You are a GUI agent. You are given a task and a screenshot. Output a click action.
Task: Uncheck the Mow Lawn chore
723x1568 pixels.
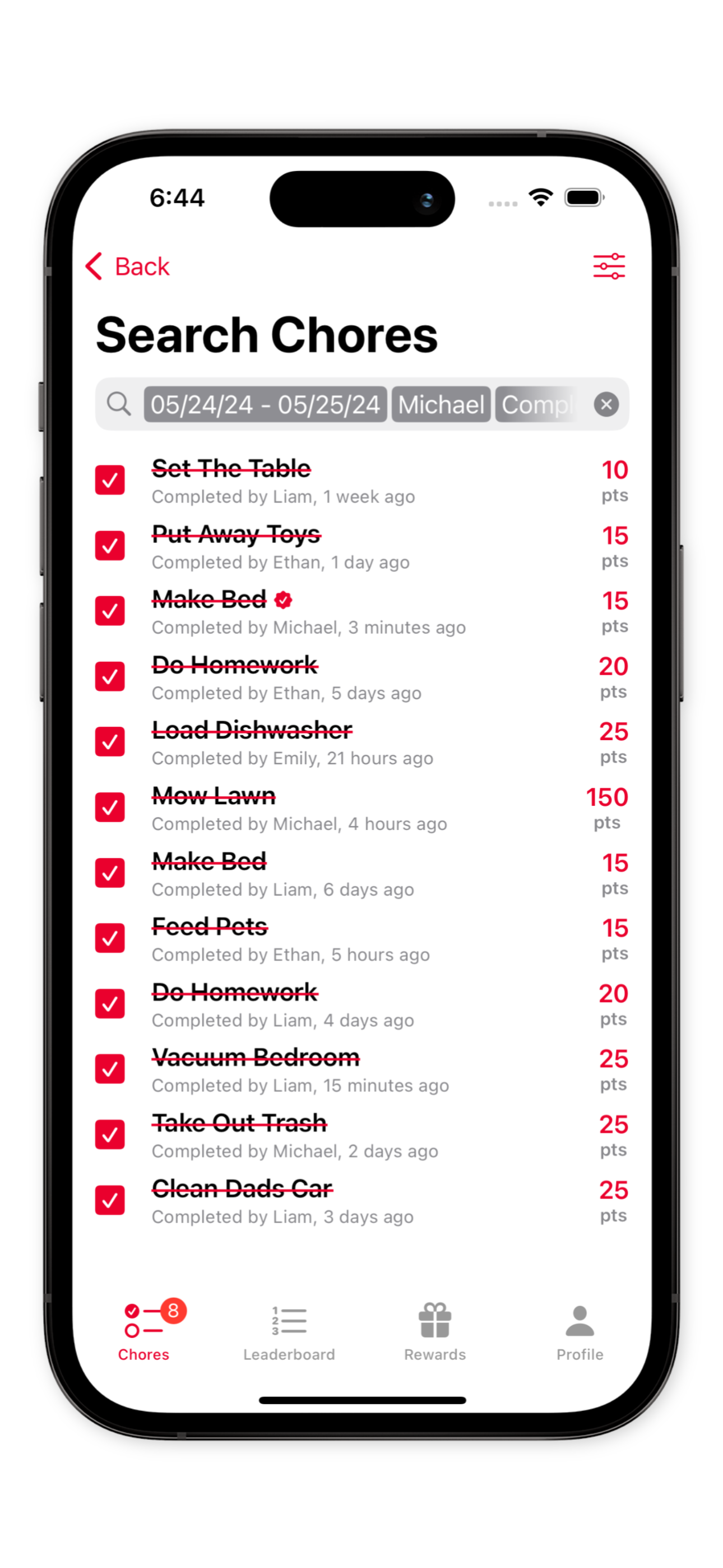click(110, 808)
